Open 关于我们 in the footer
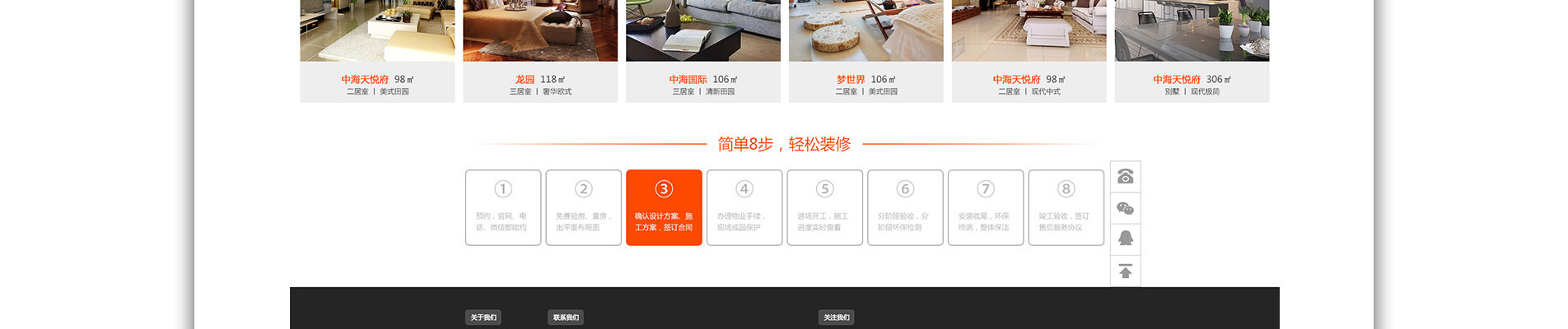The image size is (1568, 329). click(x=483, y=317)
